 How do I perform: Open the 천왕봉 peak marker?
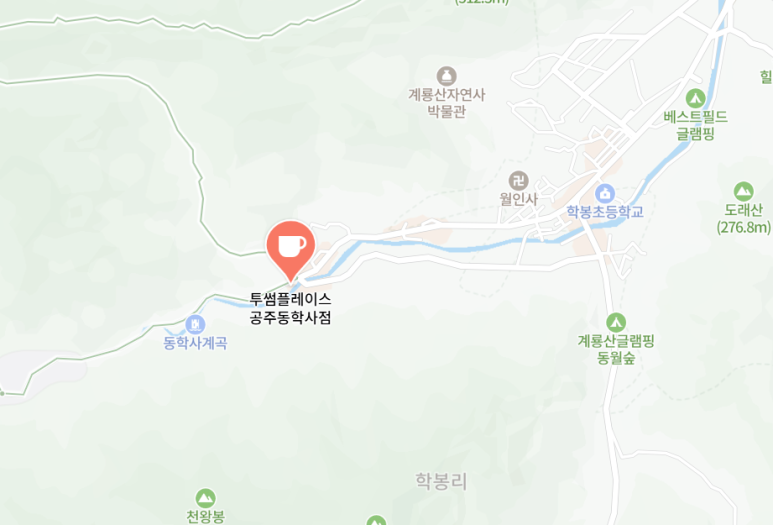coord(205,498)
